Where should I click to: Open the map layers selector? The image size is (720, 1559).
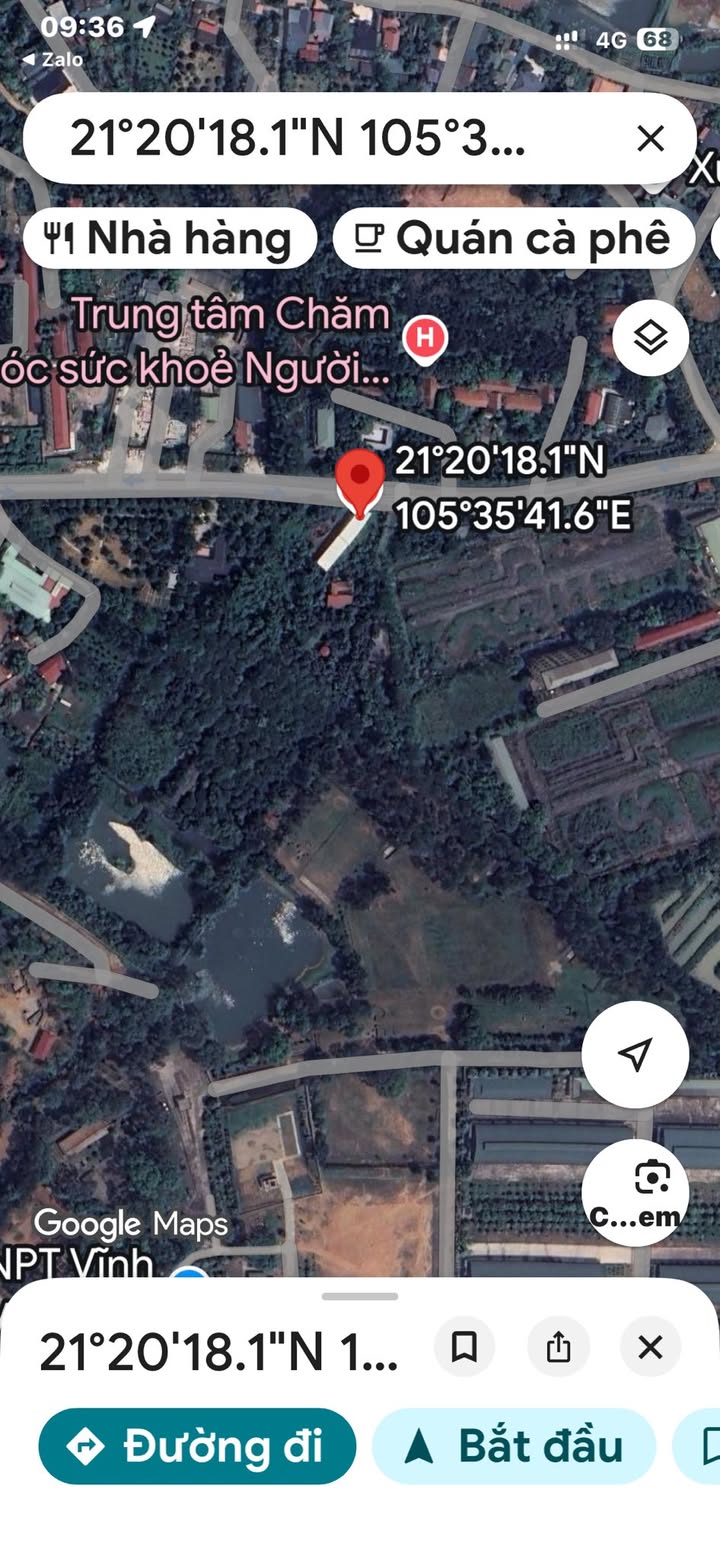(x=650, y=338)
